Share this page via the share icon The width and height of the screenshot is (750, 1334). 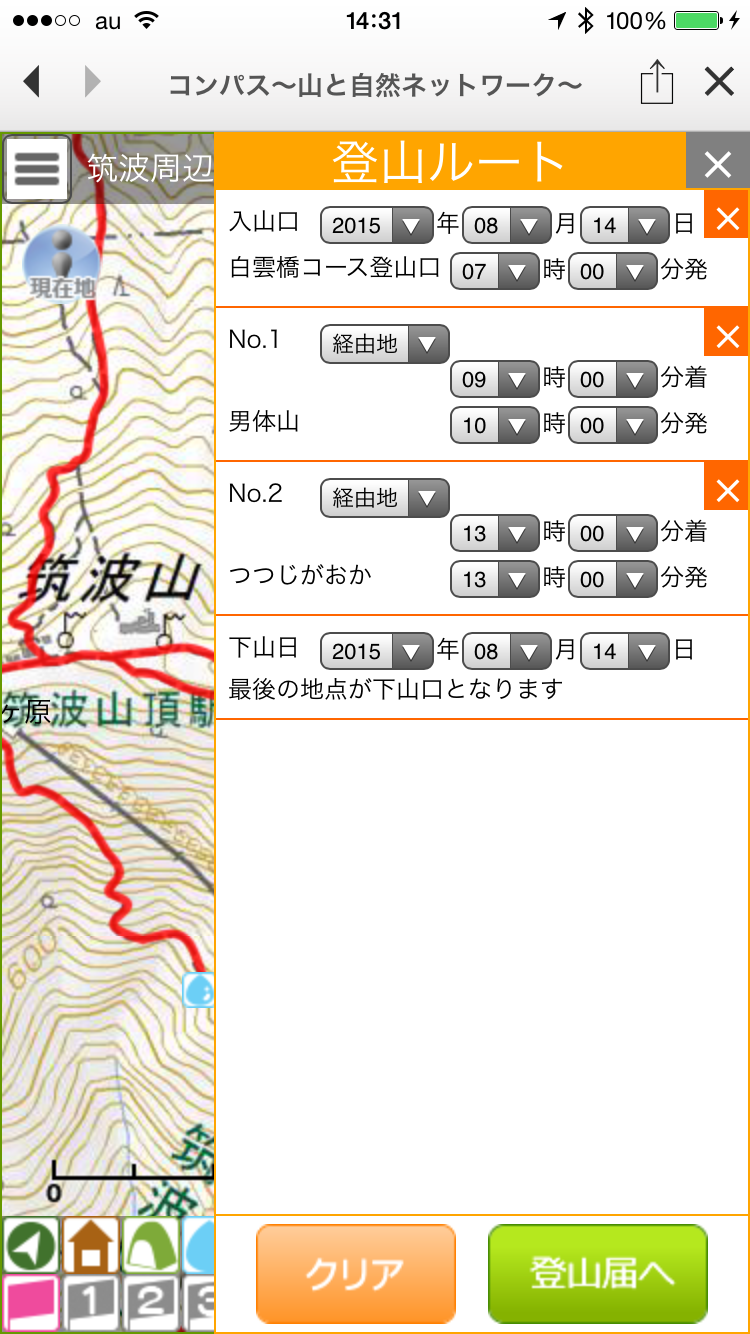click(656, 82)
